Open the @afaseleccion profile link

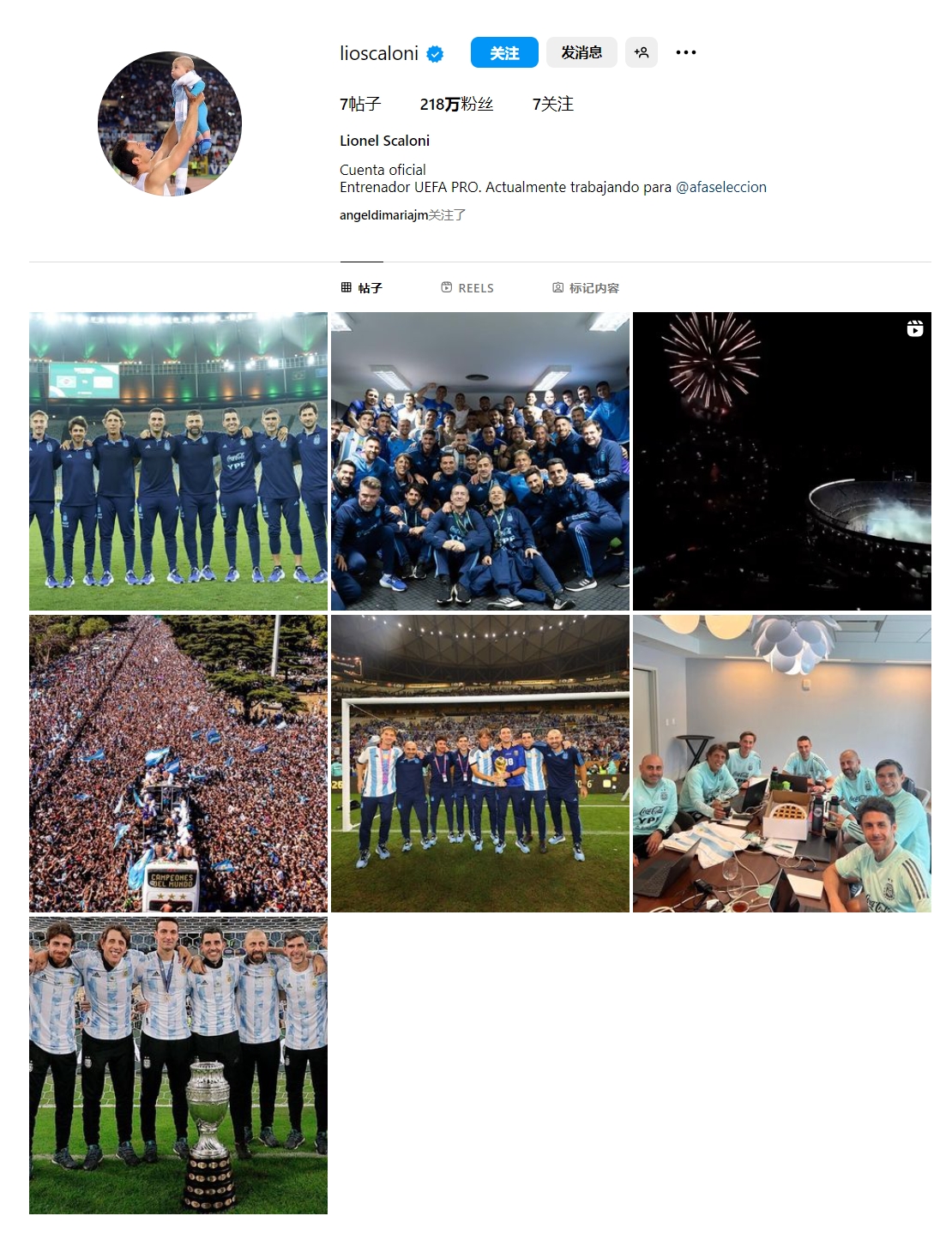[x=720, y=187]
